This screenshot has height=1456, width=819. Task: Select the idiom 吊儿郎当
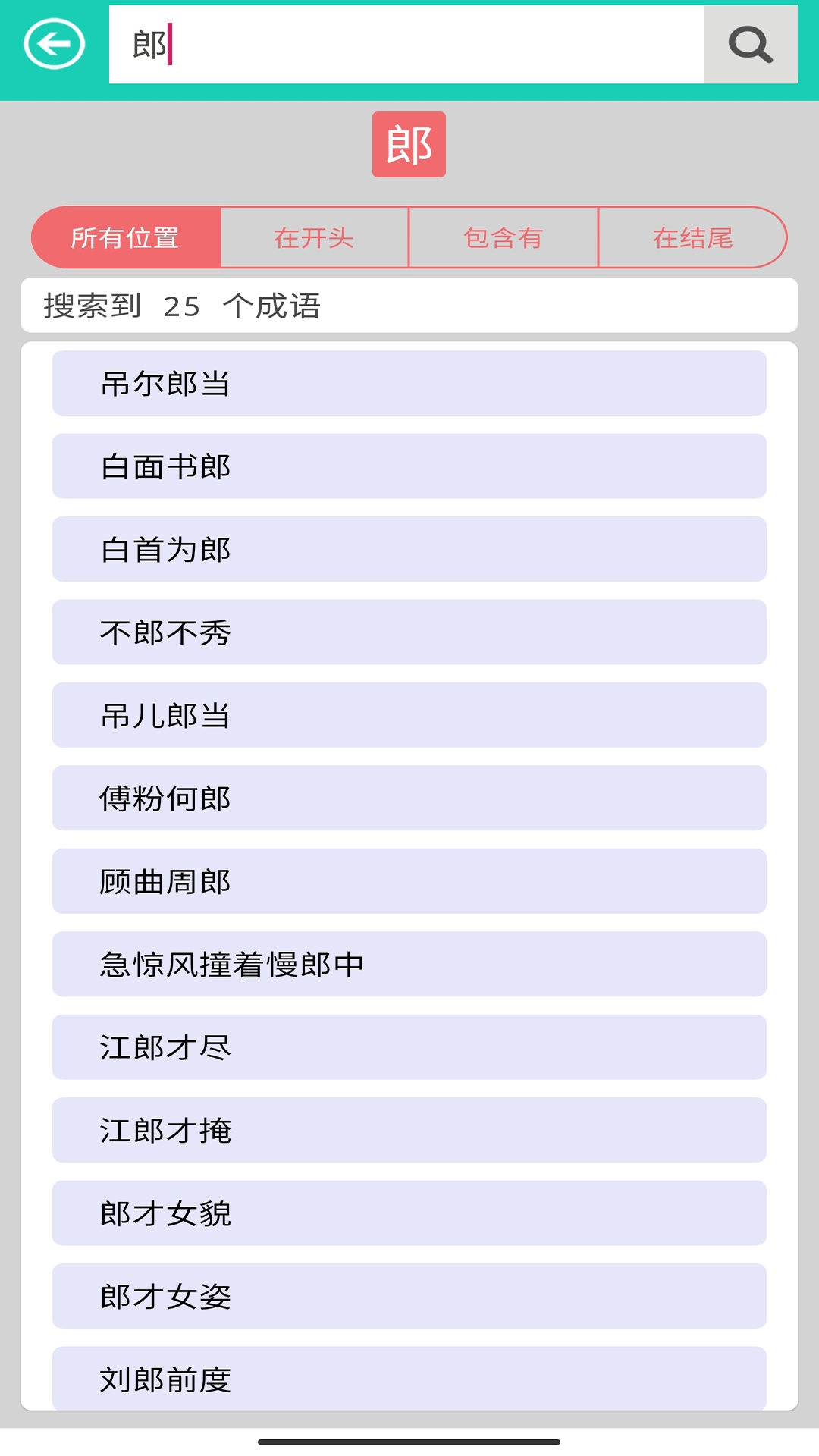(409, 715)
